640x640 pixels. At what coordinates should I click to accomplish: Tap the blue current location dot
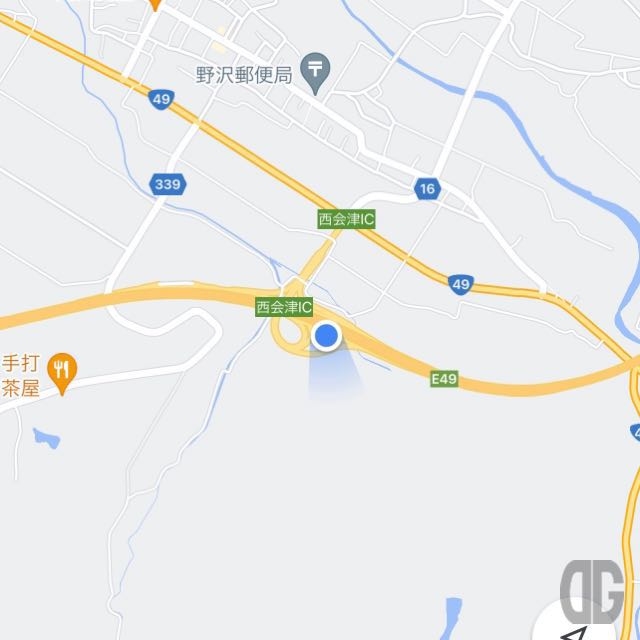click(326, 336)
